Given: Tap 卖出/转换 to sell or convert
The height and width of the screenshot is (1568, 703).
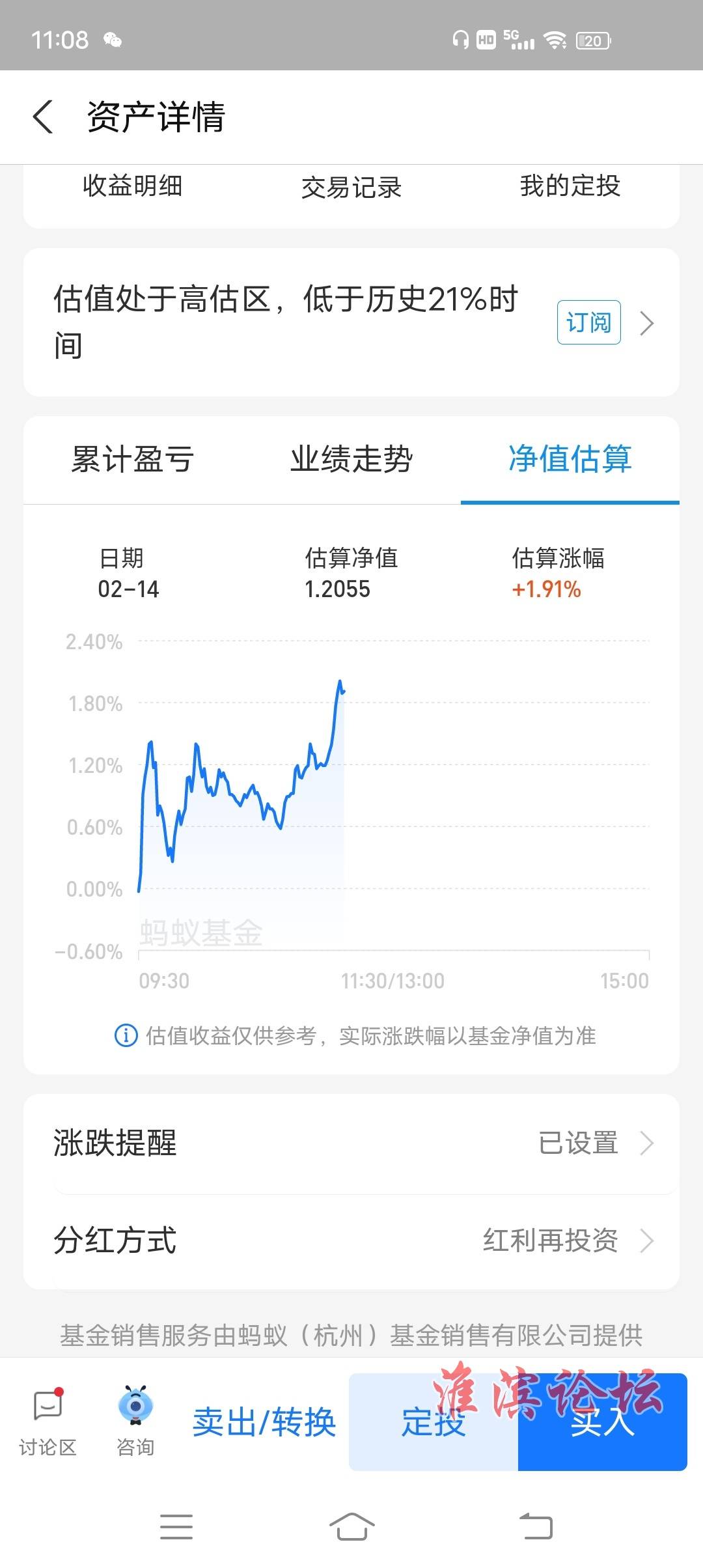Looking at the screenshot, I should 264,1422.
